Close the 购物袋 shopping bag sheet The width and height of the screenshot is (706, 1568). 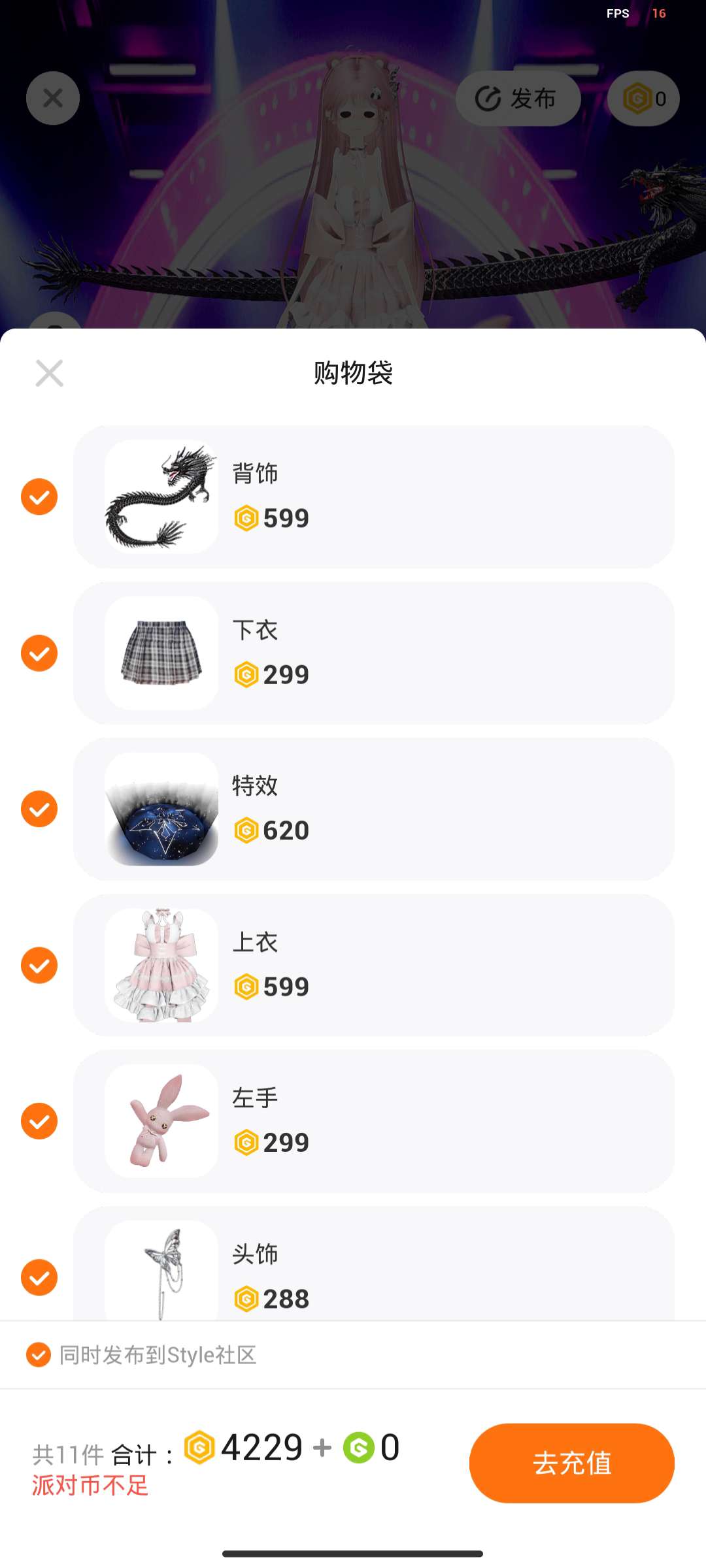49,373
